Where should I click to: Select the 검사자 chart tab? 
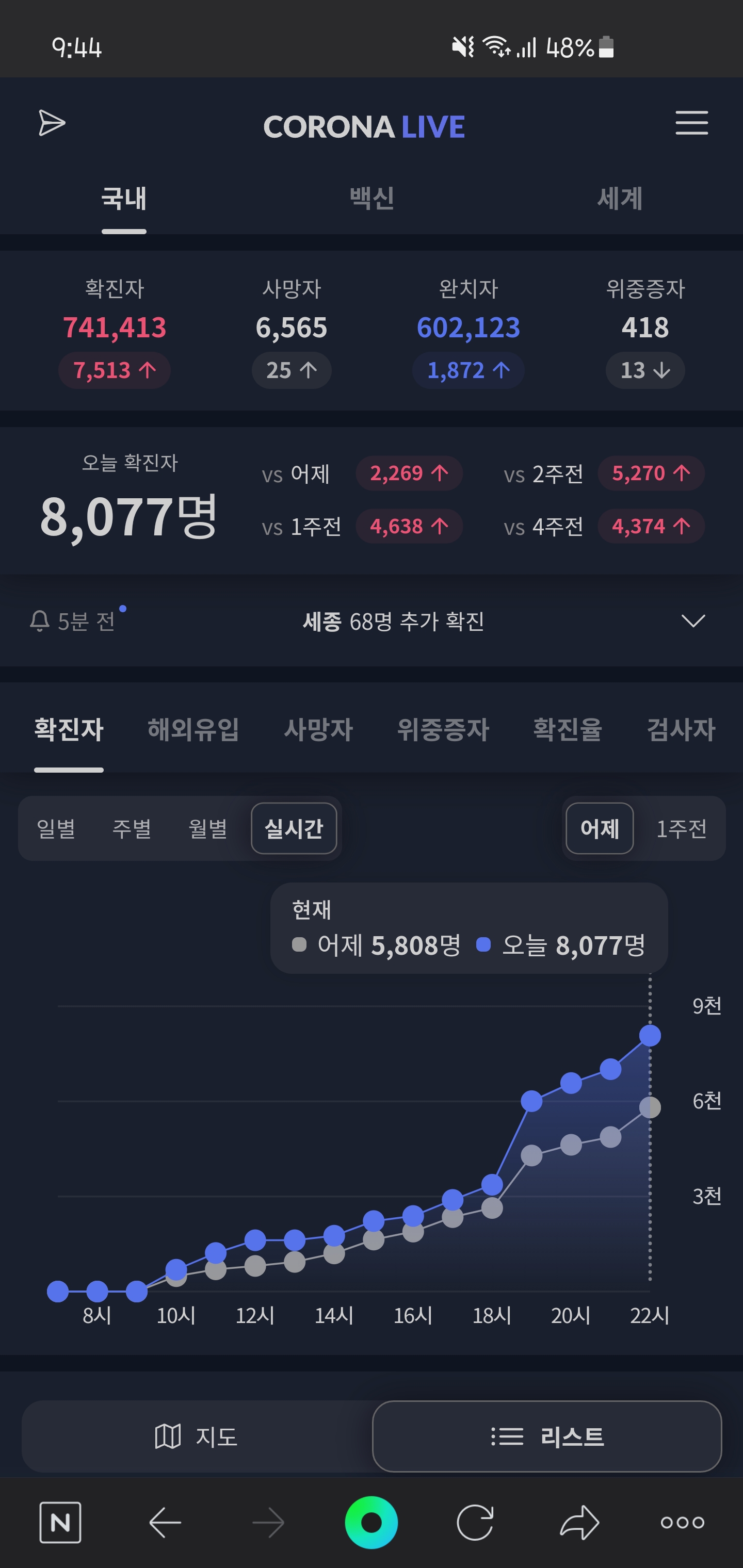681,729
